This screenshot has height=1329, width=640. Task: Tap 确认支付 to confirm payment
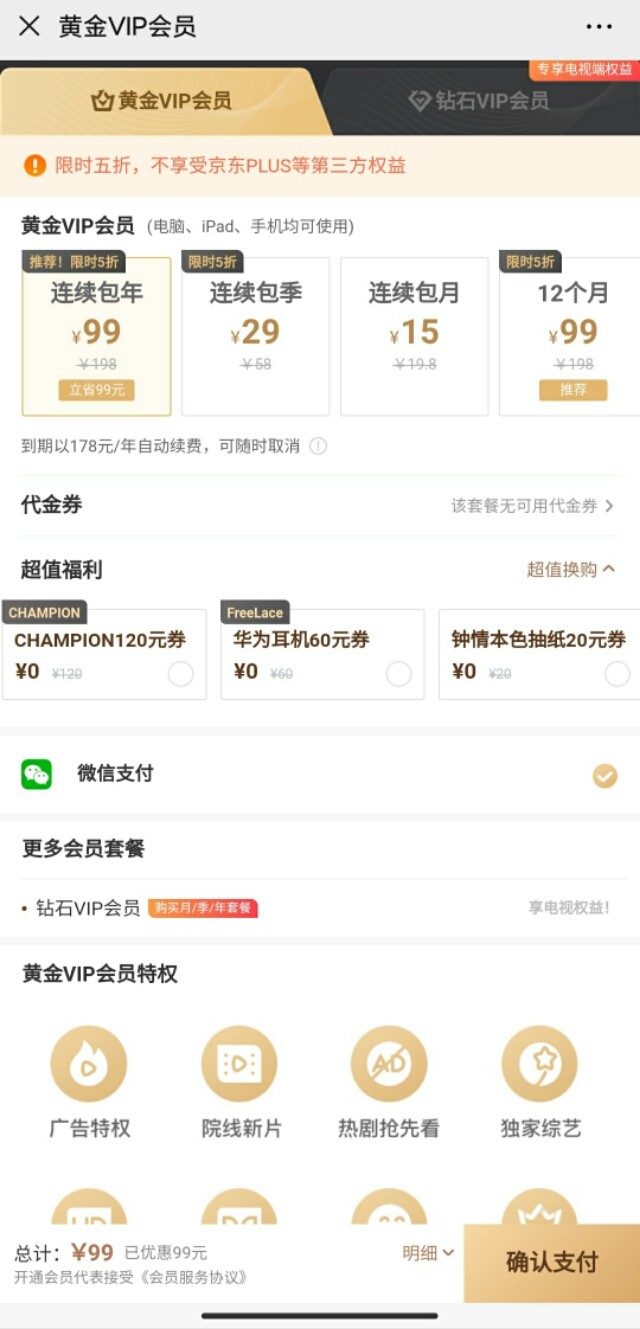click(551, 1262)
